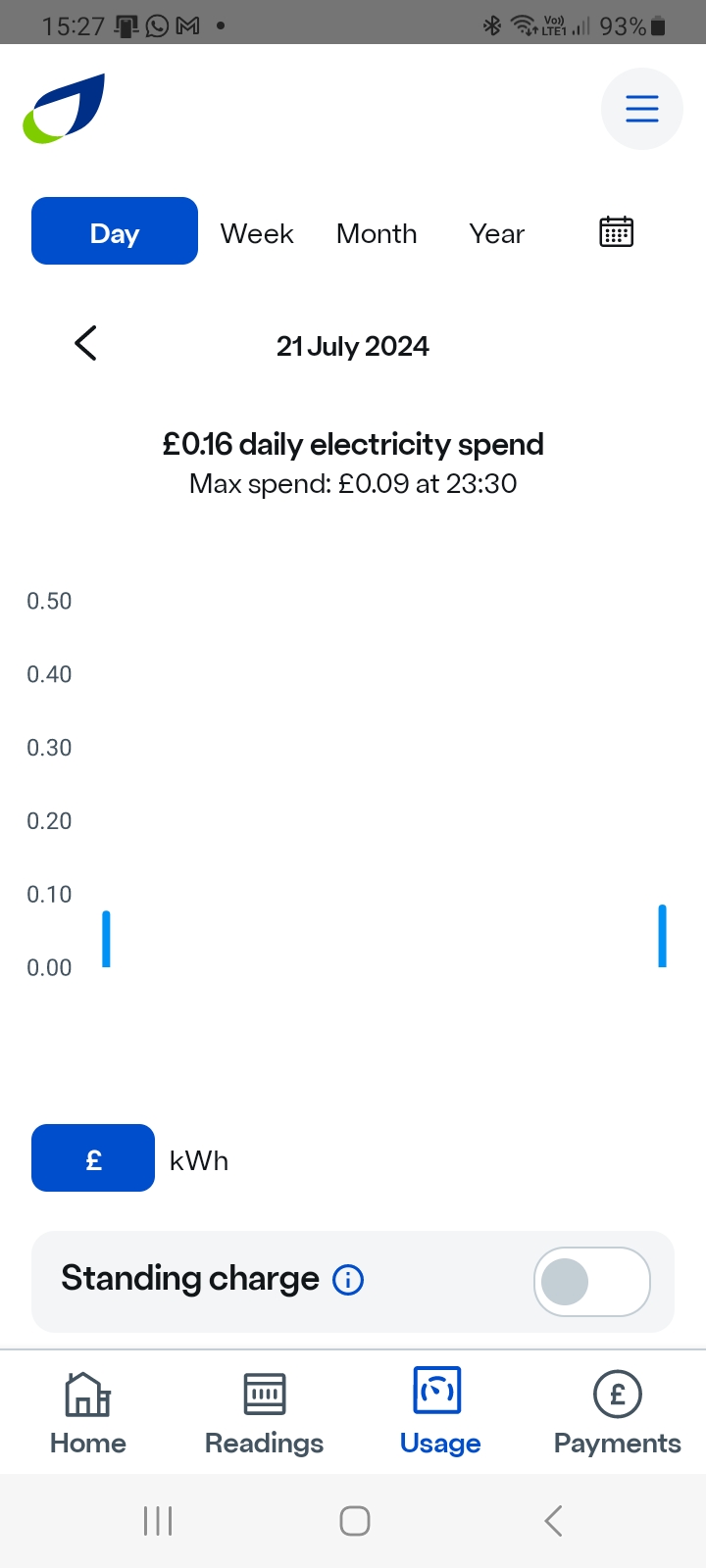Tap the system back button

click(x=553, y=1521)
